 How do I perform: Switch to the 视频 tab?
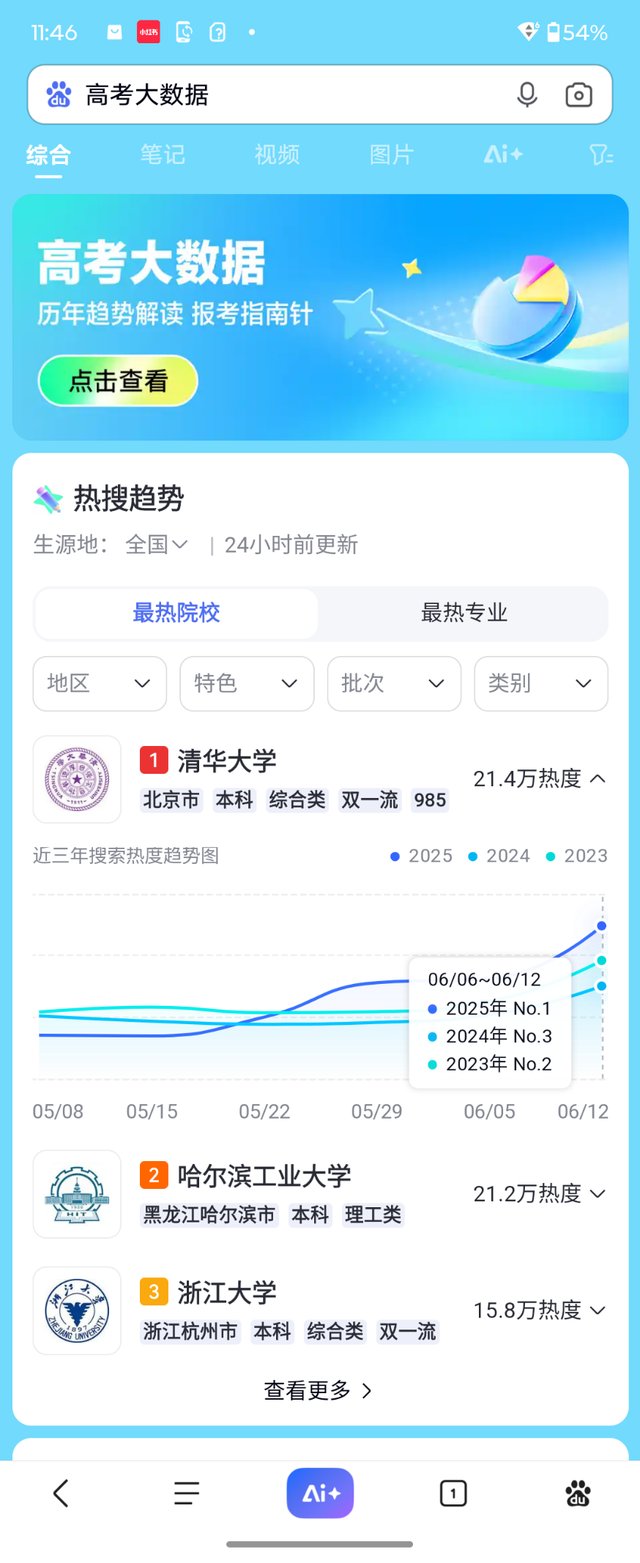[277, 155]
